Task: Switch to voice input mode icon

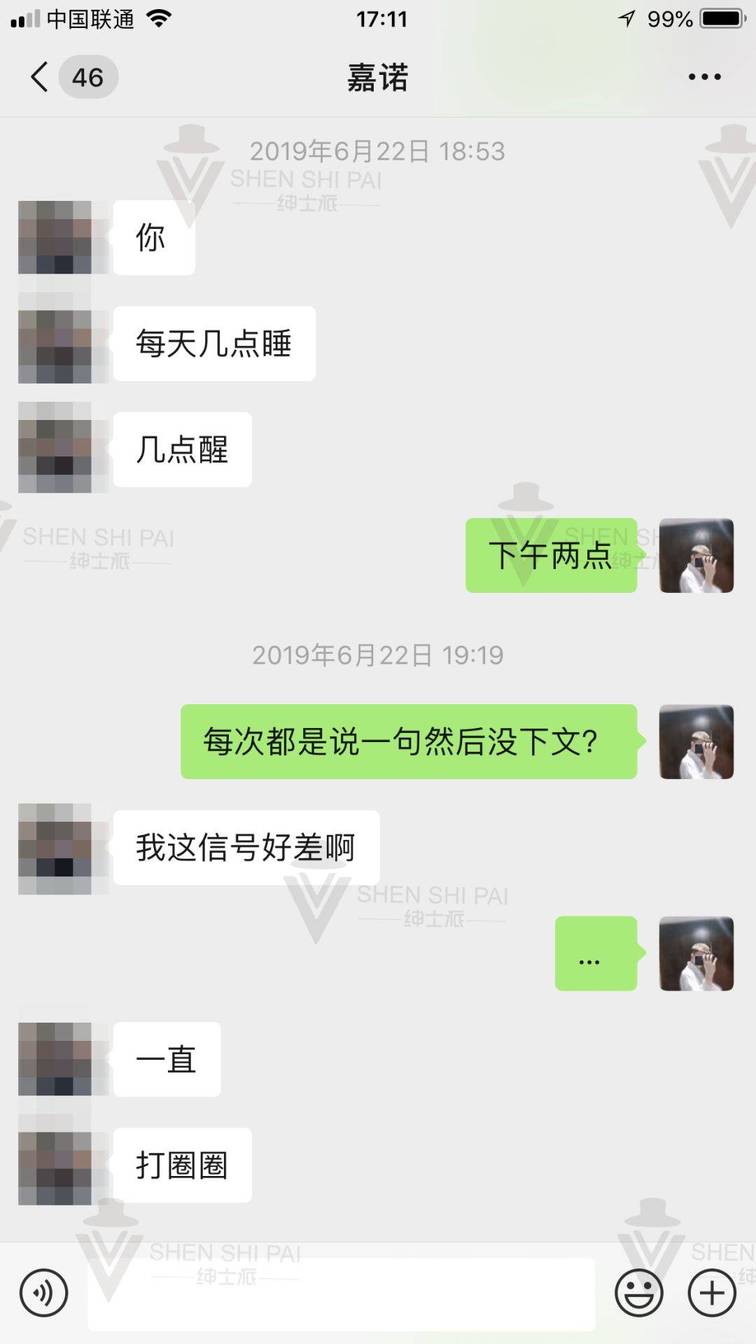Action: (x=42, y=1292)
